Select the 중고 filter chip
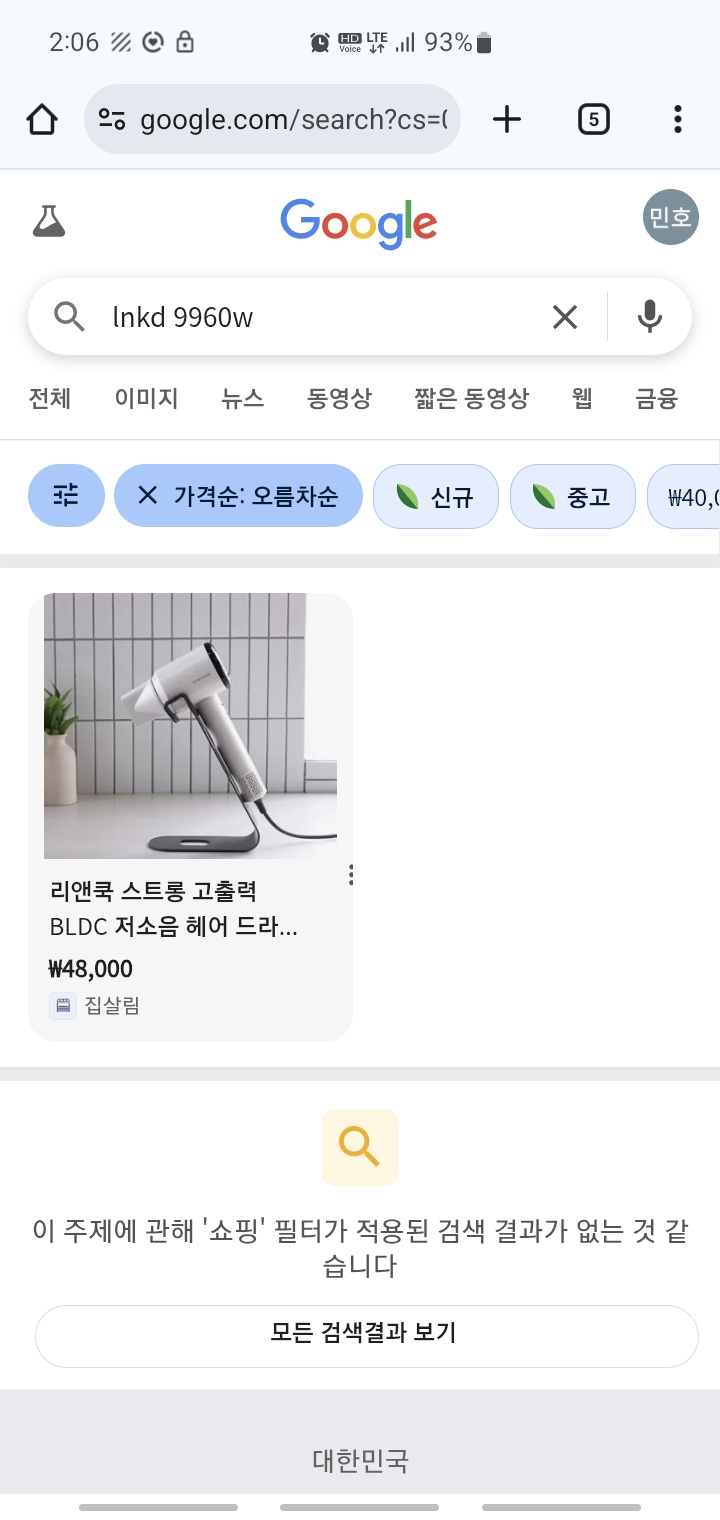Viewport: 720px width, 1520px height. pos(572,496)
